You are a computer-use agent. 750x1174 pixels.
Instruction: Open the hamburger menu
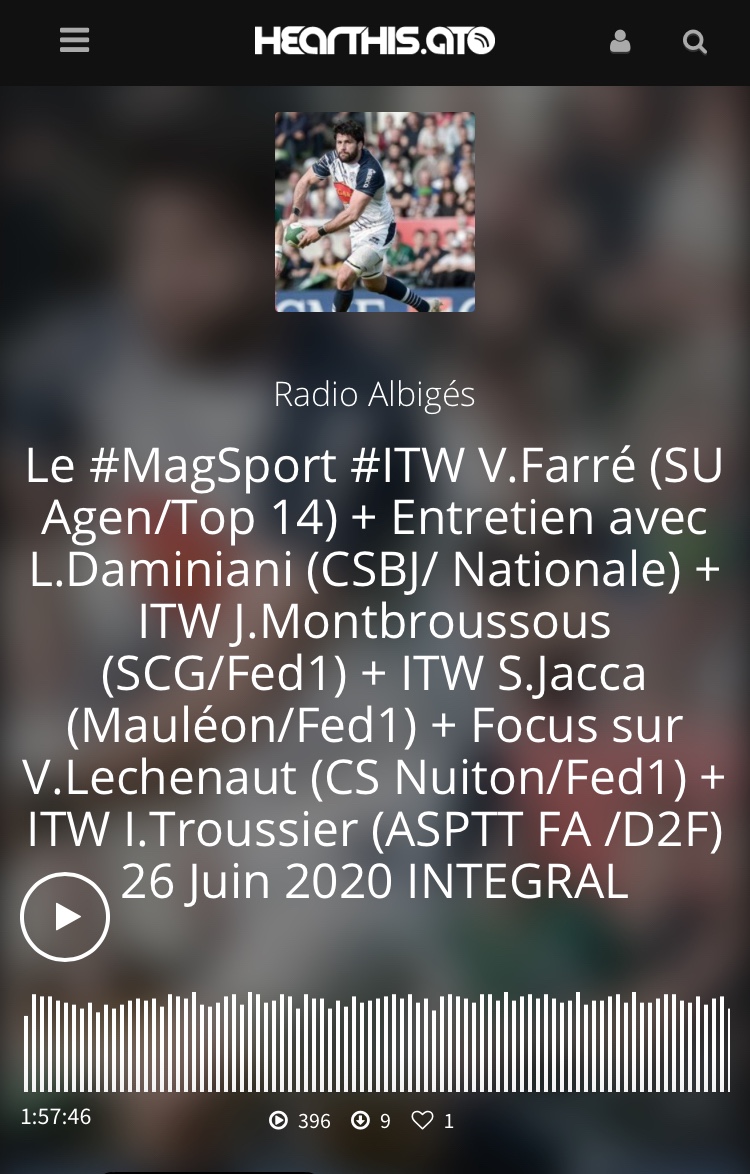(x=75, y=41)
